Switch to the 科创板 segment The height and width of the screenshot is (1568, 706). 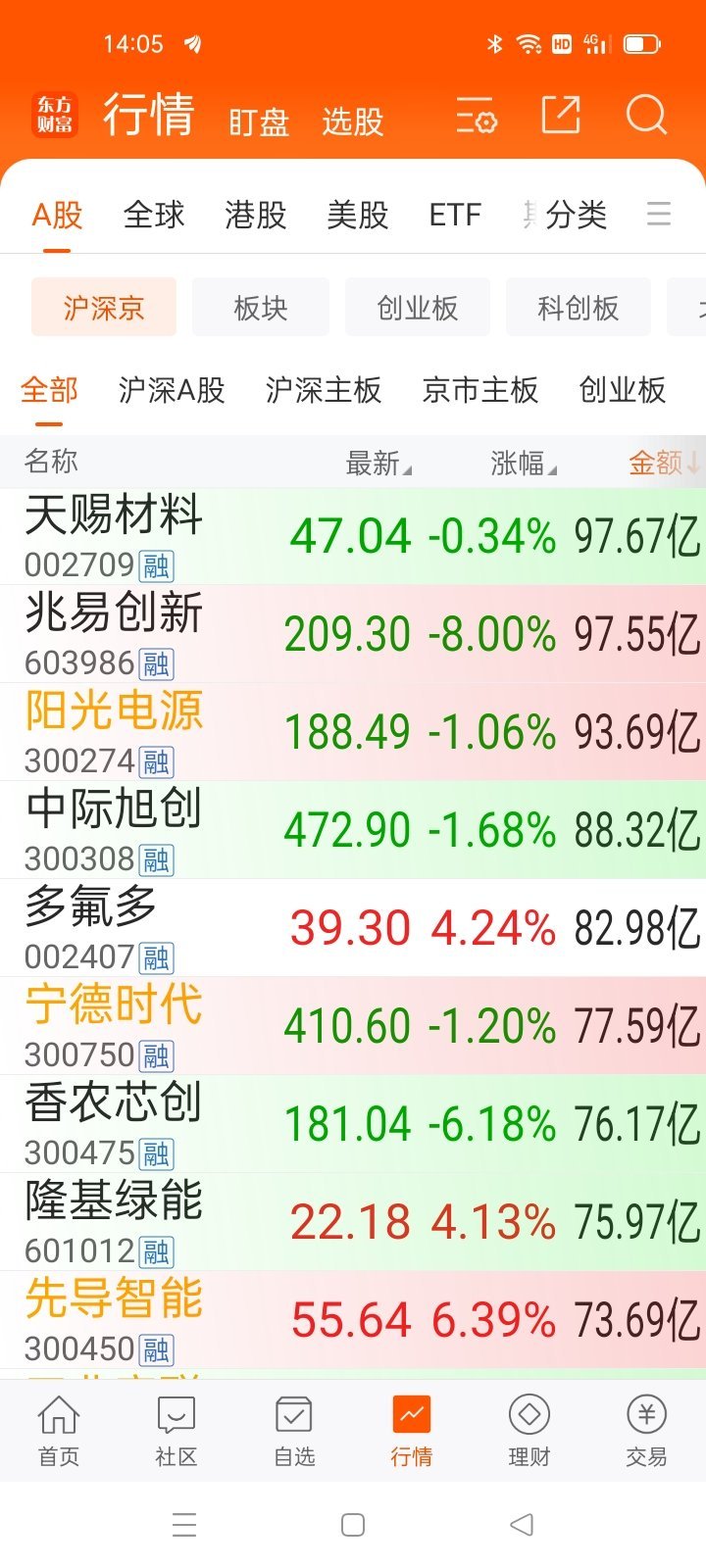578,307
